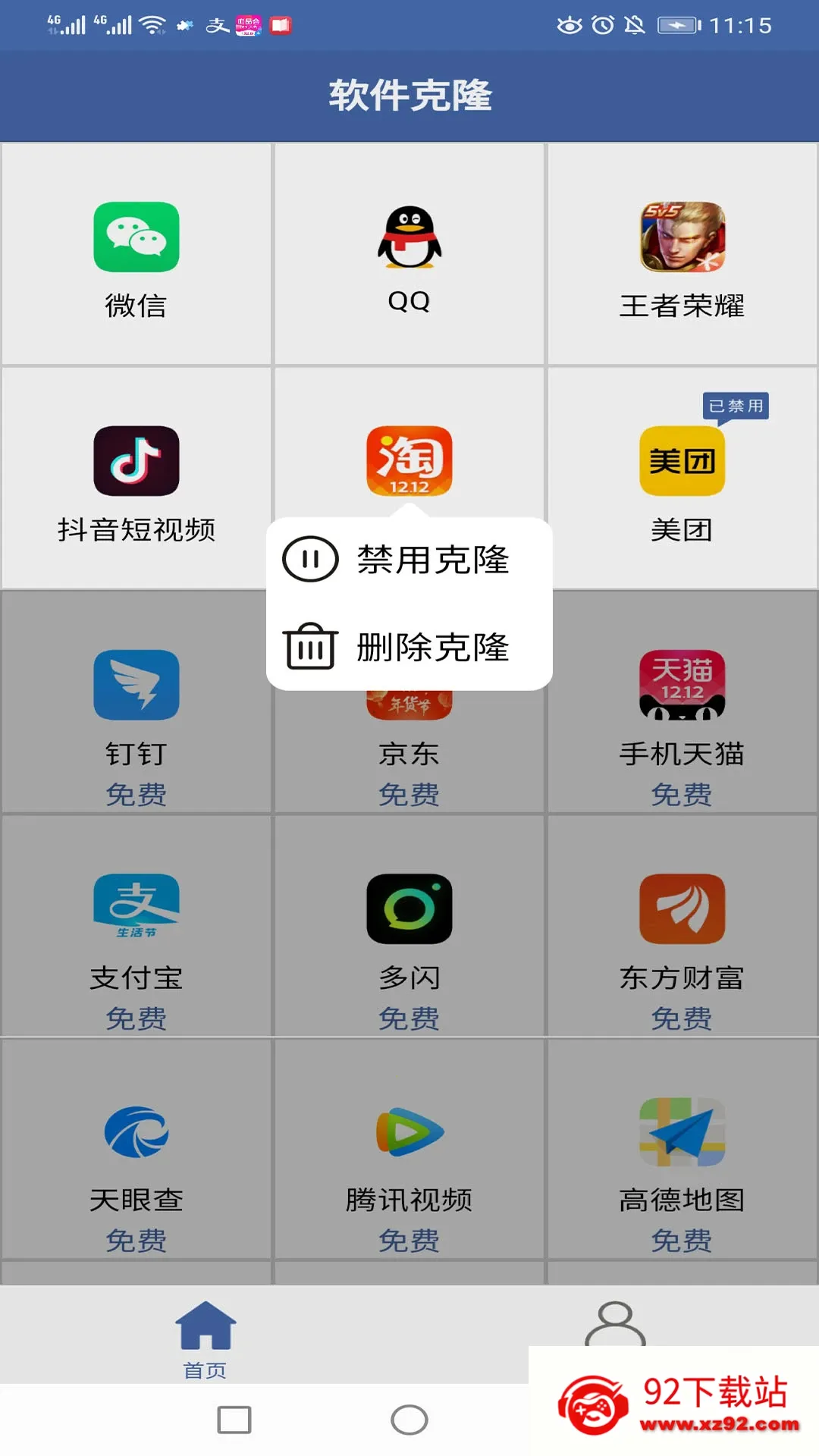
Task: Click 免费 under 京东
Action: click(409, 793)
